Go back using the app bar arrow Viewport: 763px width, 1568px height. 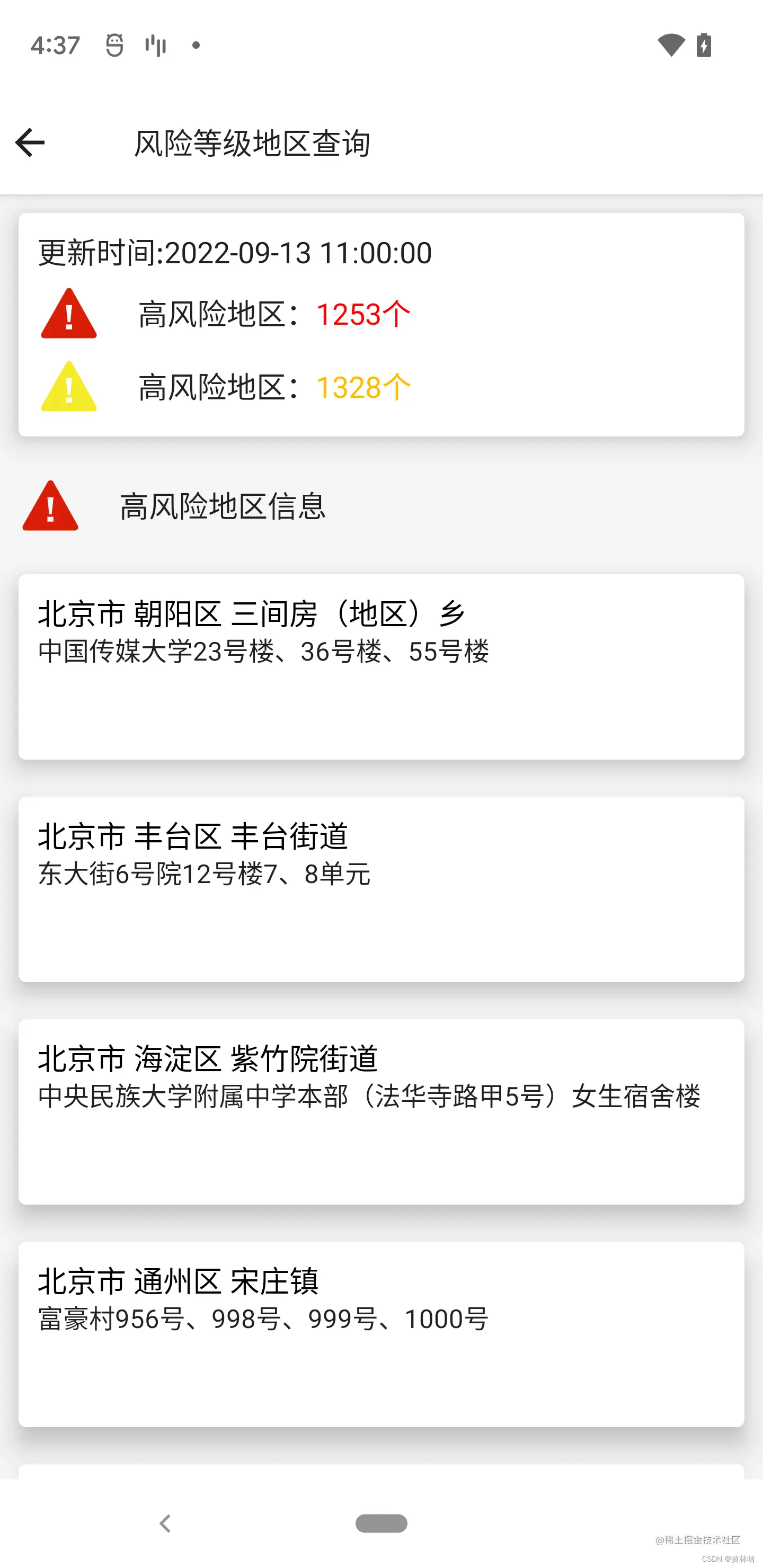pos(30,142)
